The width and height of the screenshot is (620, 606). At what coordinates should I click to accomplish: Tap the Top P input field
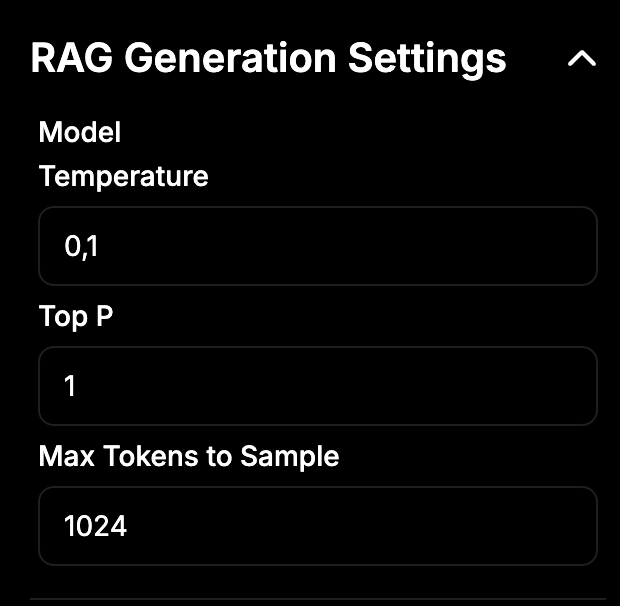tap(317, 386)
